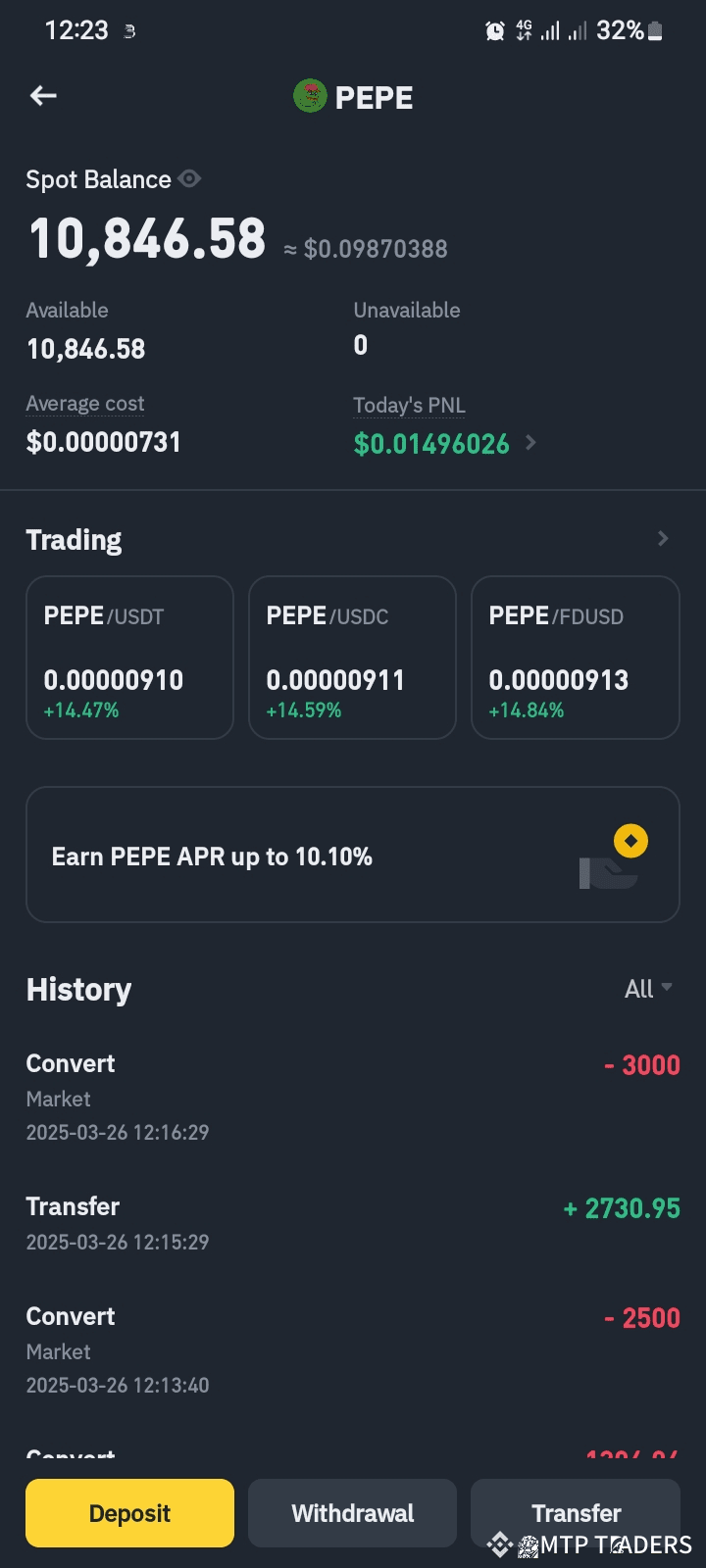Show info about Average cost
706x1568 pixels.
pyautogui.click(x=85, y=404)
